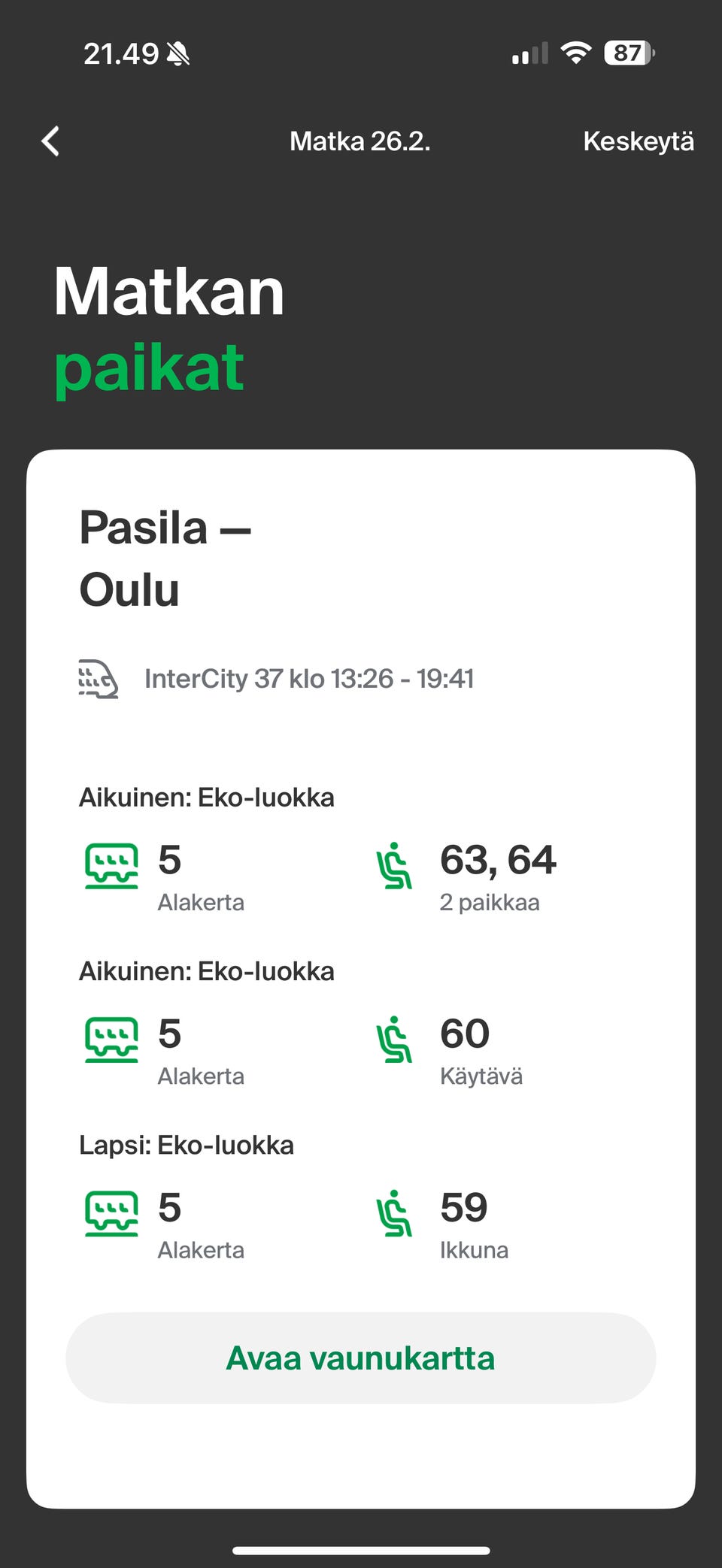
Task: Click the clock showing 21.49
Action: click(120, 53)
